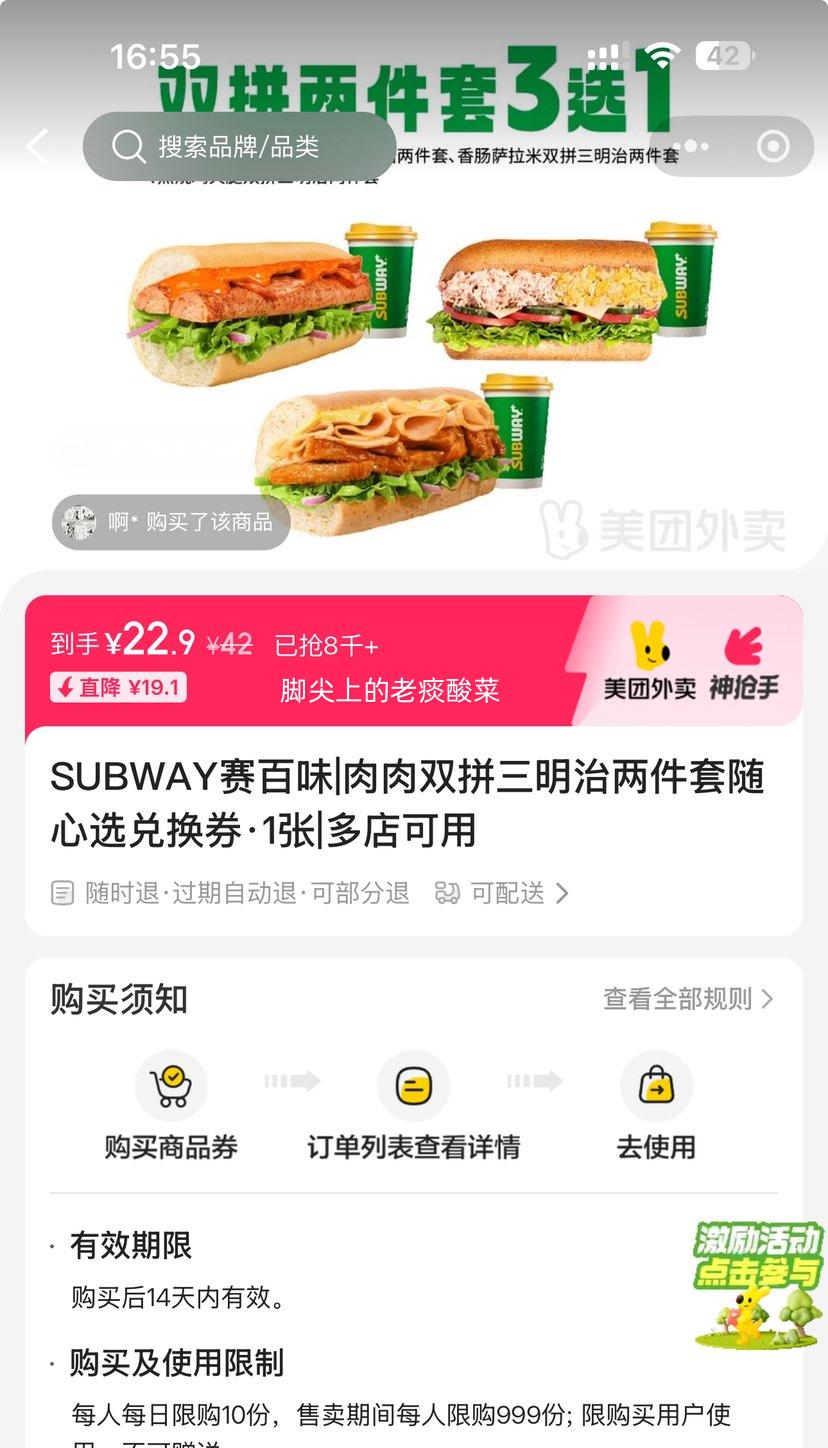
Task: Close the mini program with the circle icon
Action: click(773, 147)
